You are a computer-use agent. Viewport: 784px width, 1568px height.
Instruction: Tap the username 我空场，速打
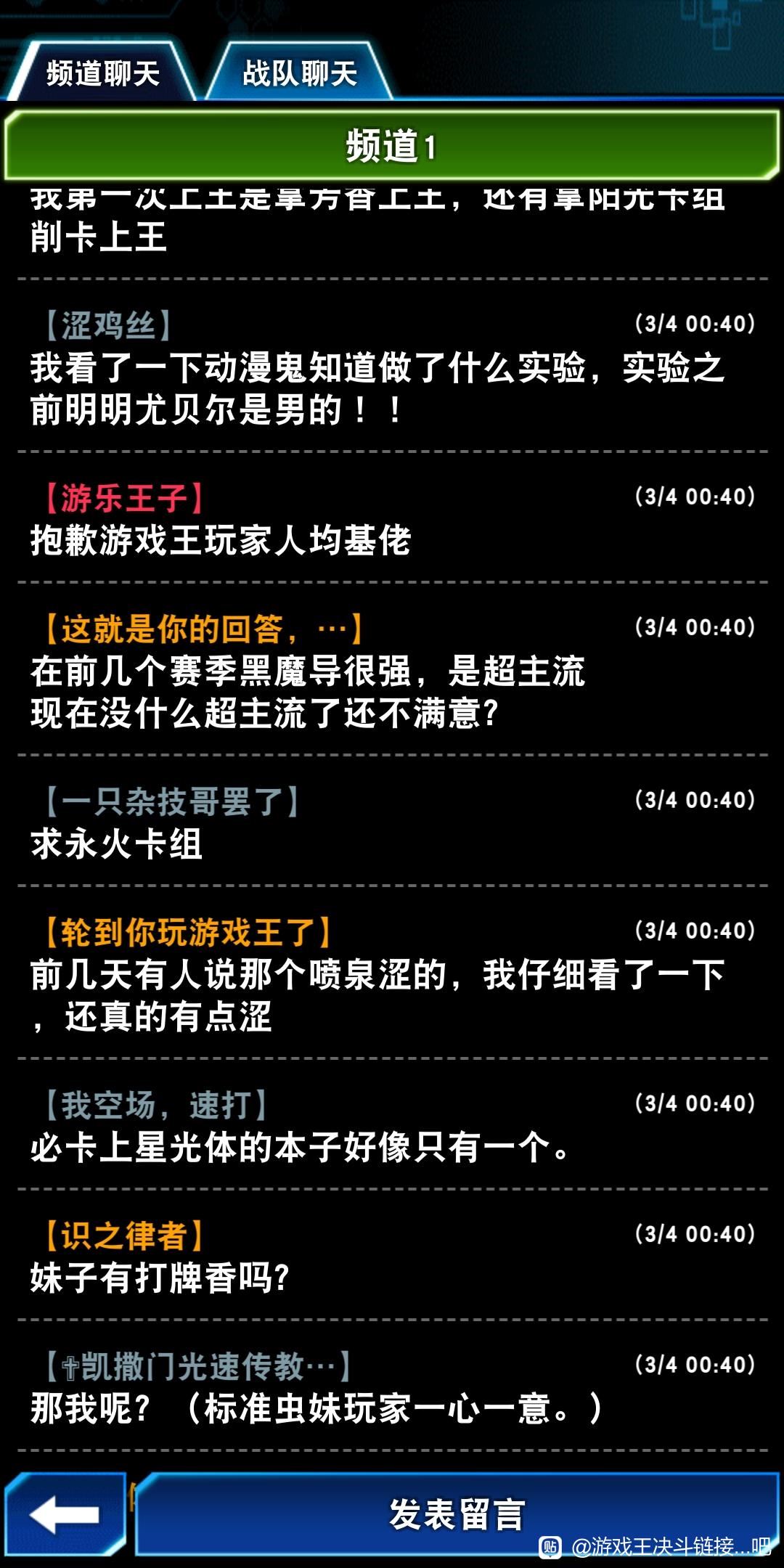156,1105
